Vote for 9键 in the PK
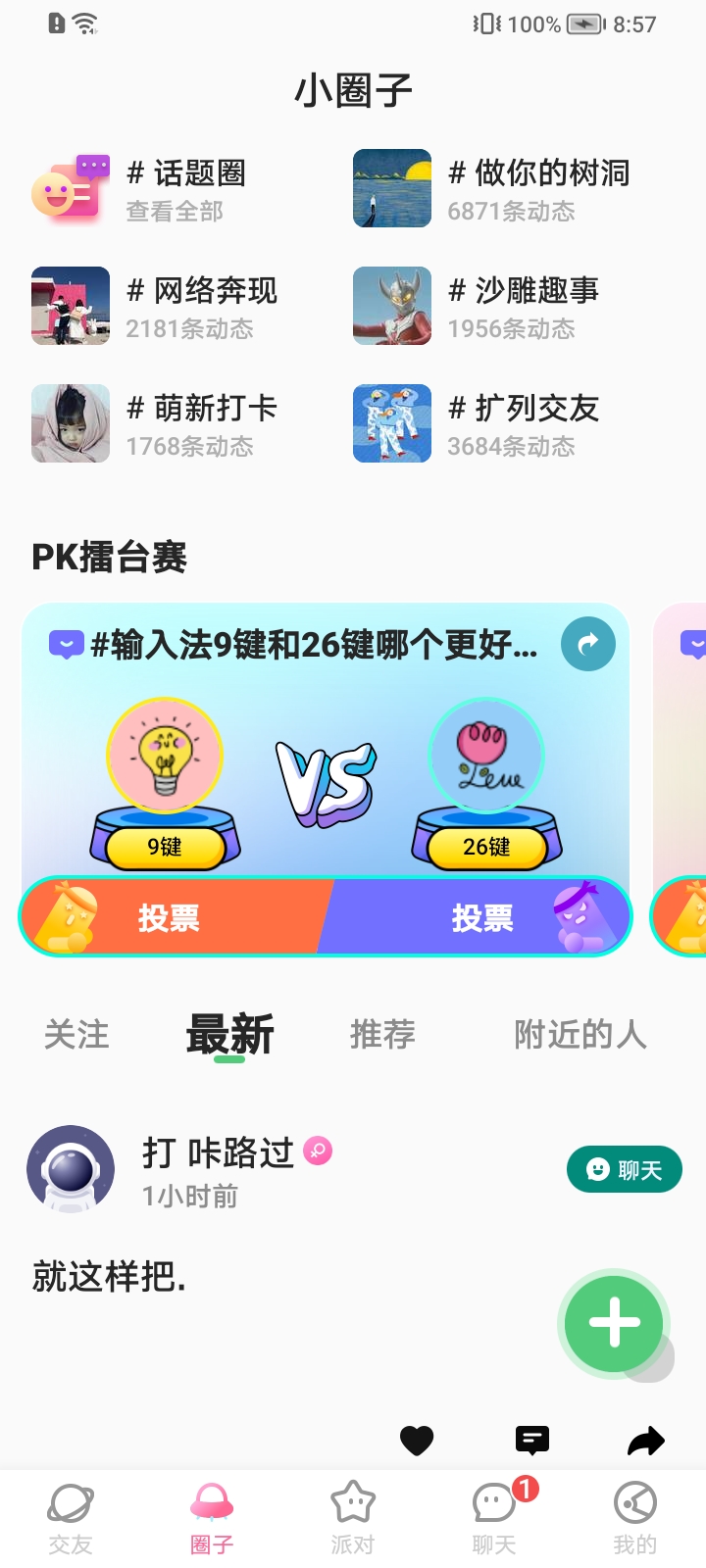This screenshot has height=1568, width=706. pos(169,917)
